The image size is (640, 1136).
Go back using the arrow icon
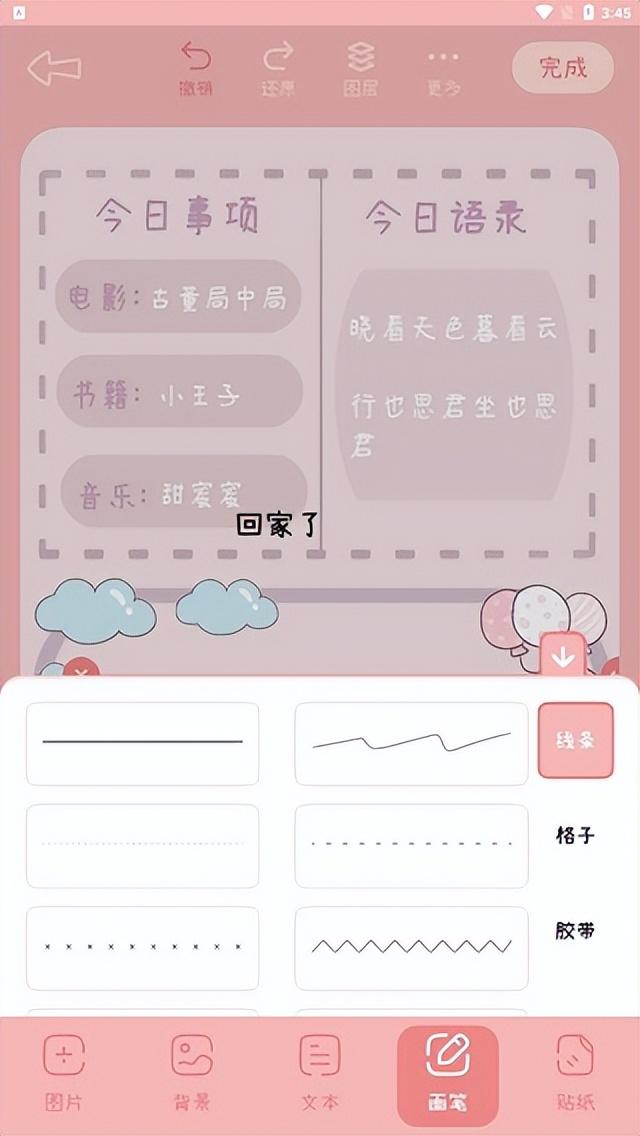click(x=54, y=68)
